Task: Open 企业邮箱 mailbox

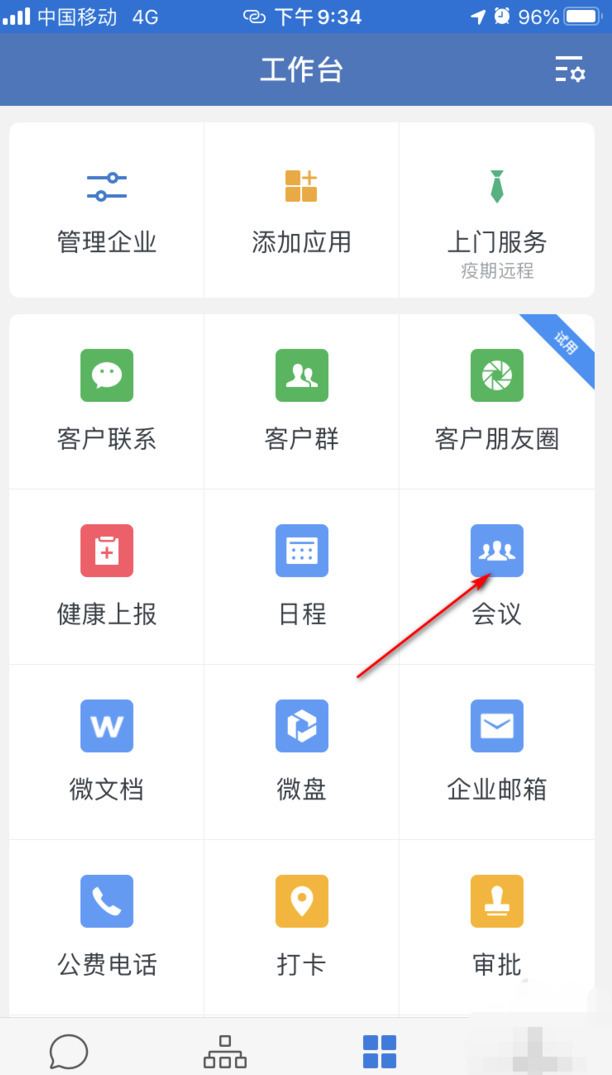Action: [x=497, y=749]
